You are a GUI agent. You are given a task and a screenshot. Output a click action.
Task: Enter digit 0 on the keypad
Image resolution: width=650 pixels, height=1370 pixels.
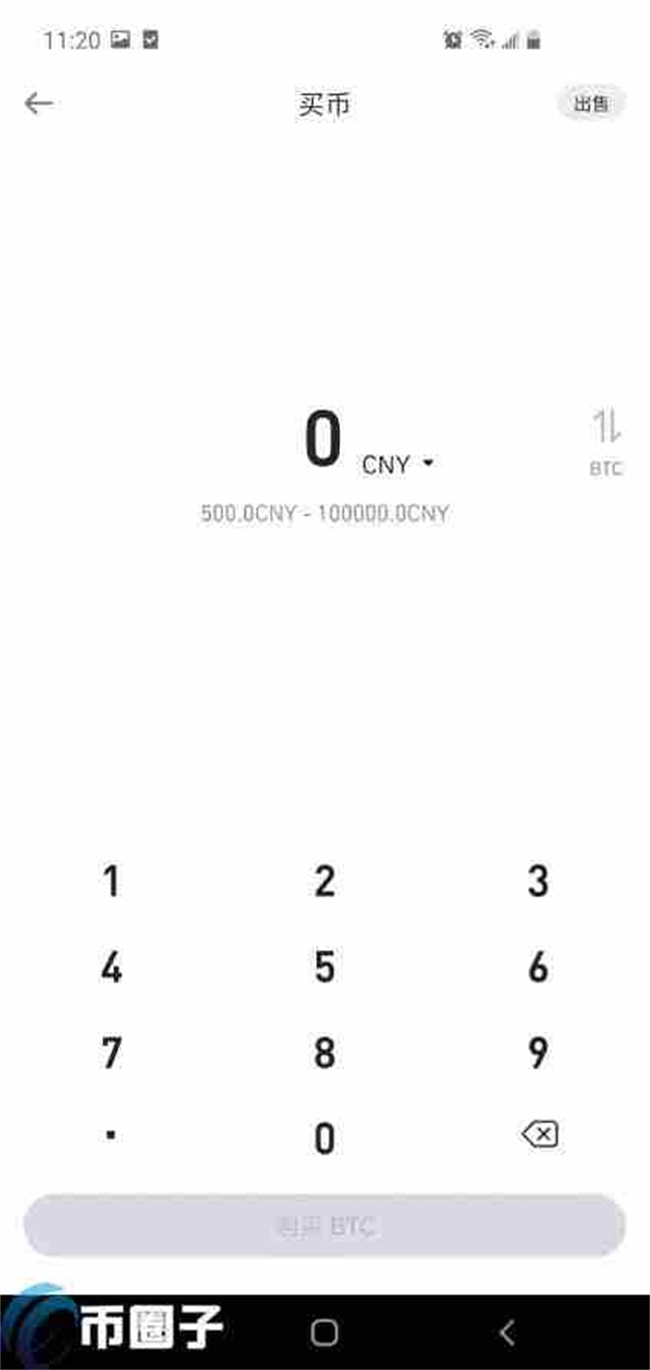pos(325,1139)
